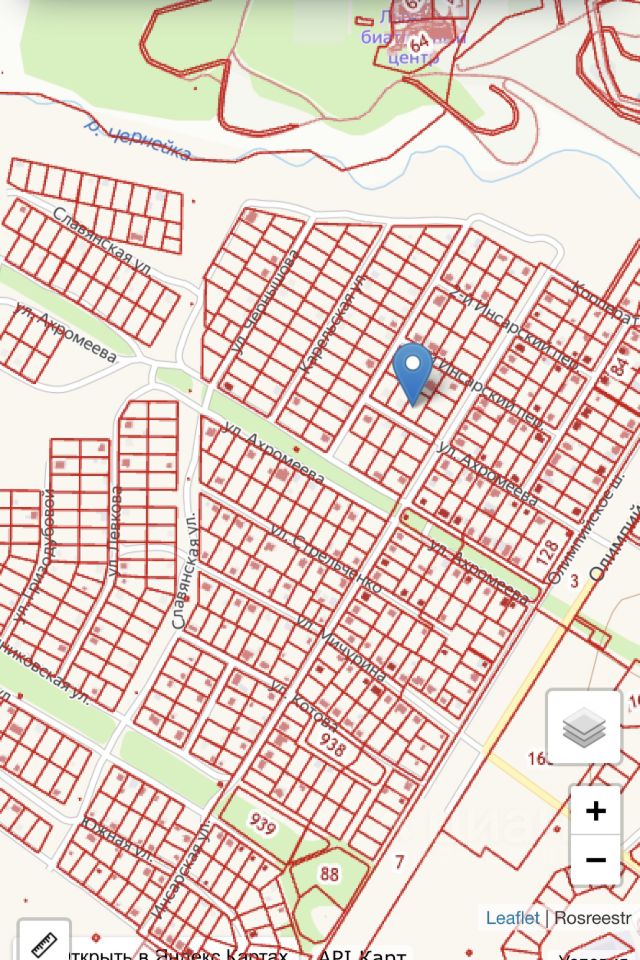Image resolution: width=640 pixels, height=960 pixels.
Task: Zoom in with the plus button
Action: click(595, 810)
